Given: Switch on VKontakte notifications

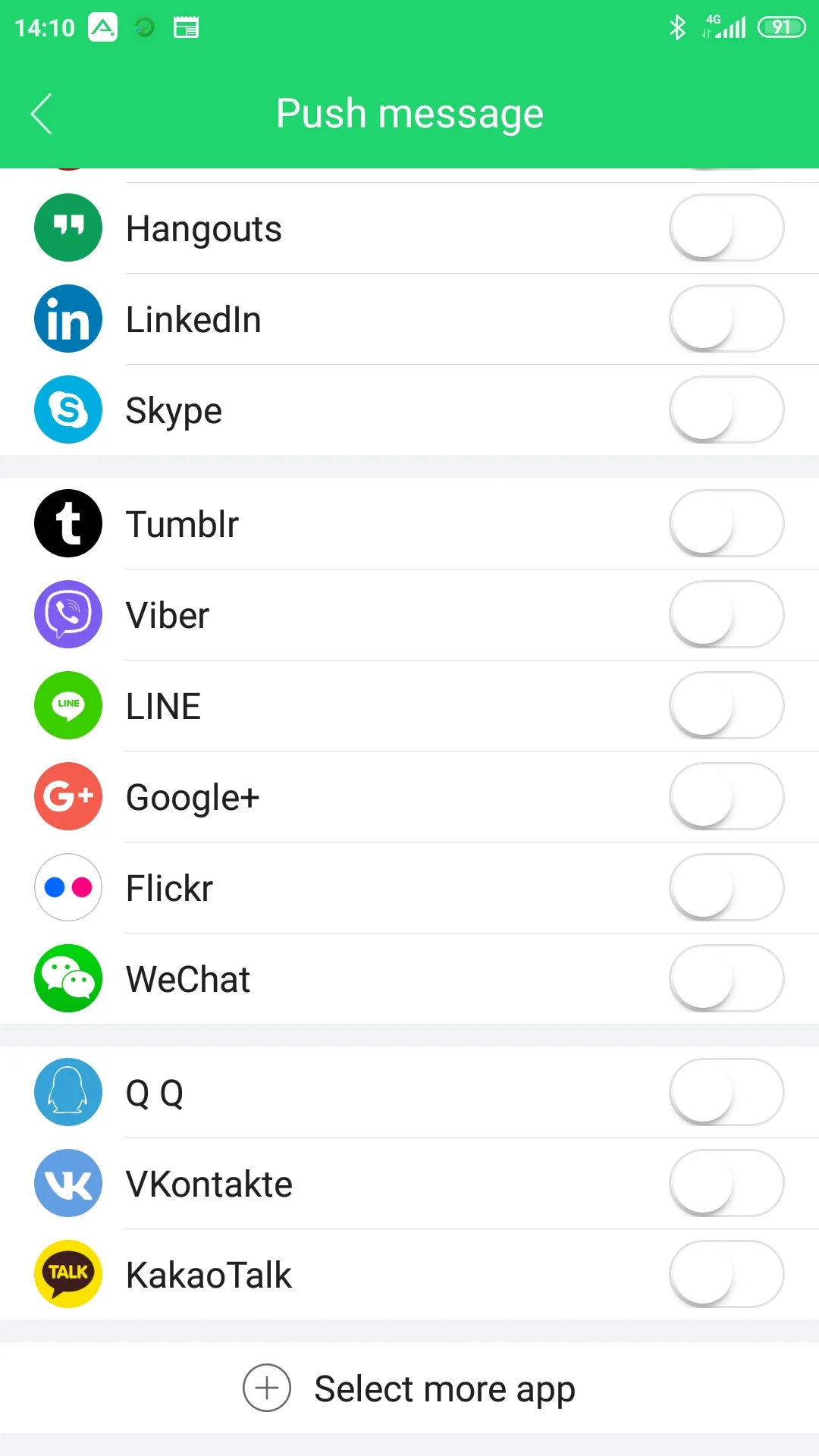Looking at the screenshot, I should click(x=726, y=1183).
